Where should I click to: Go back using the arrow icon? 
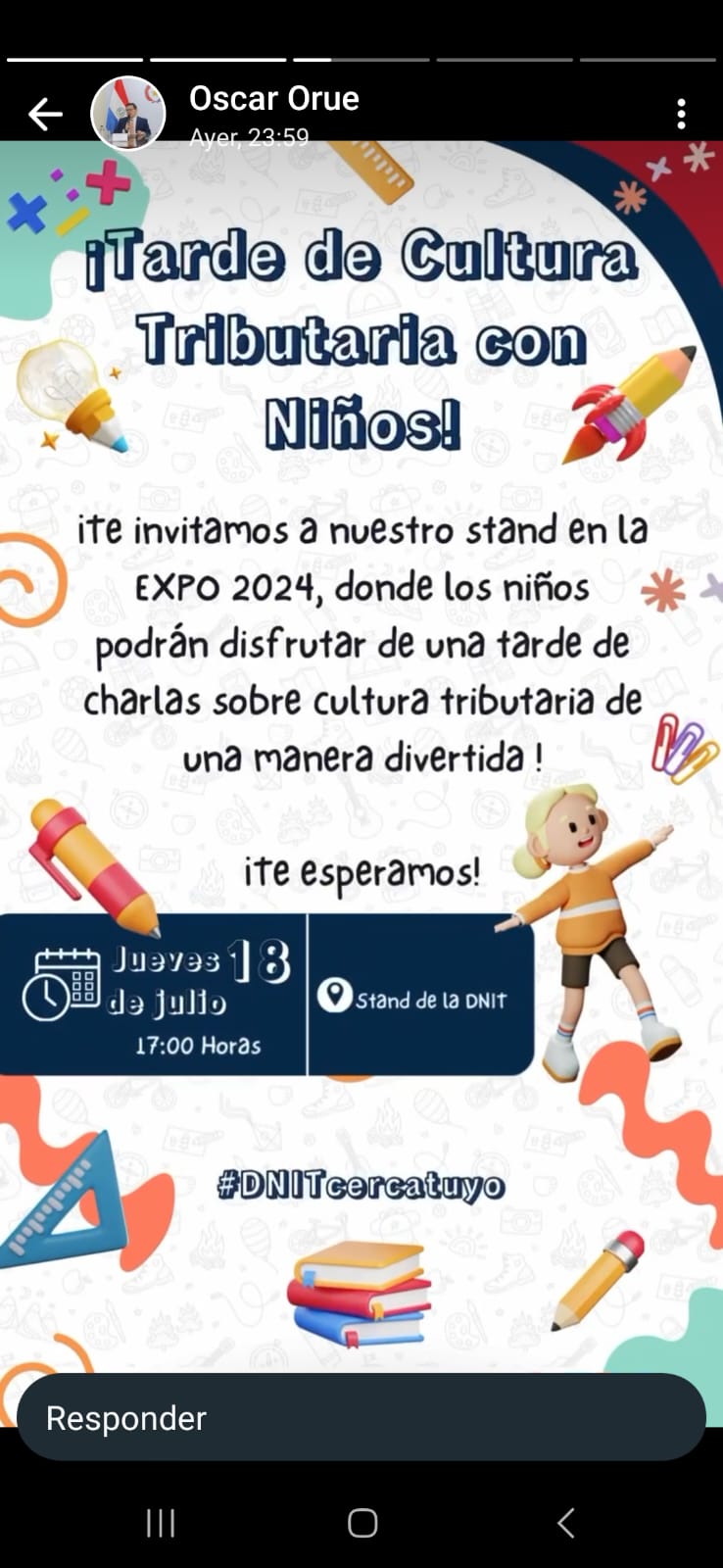tap(45, 115)
